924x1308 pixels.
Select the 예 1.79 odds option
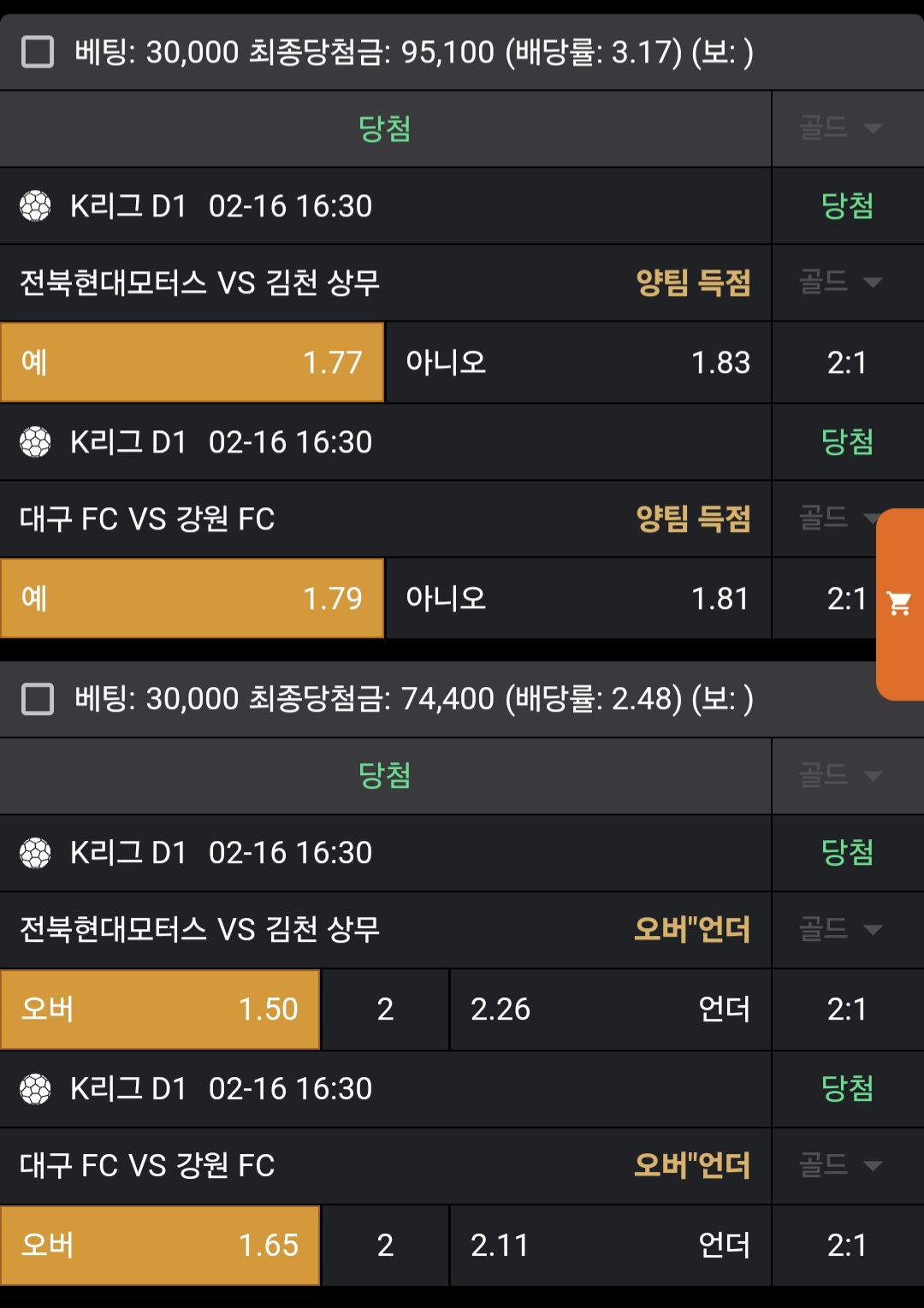192,599
